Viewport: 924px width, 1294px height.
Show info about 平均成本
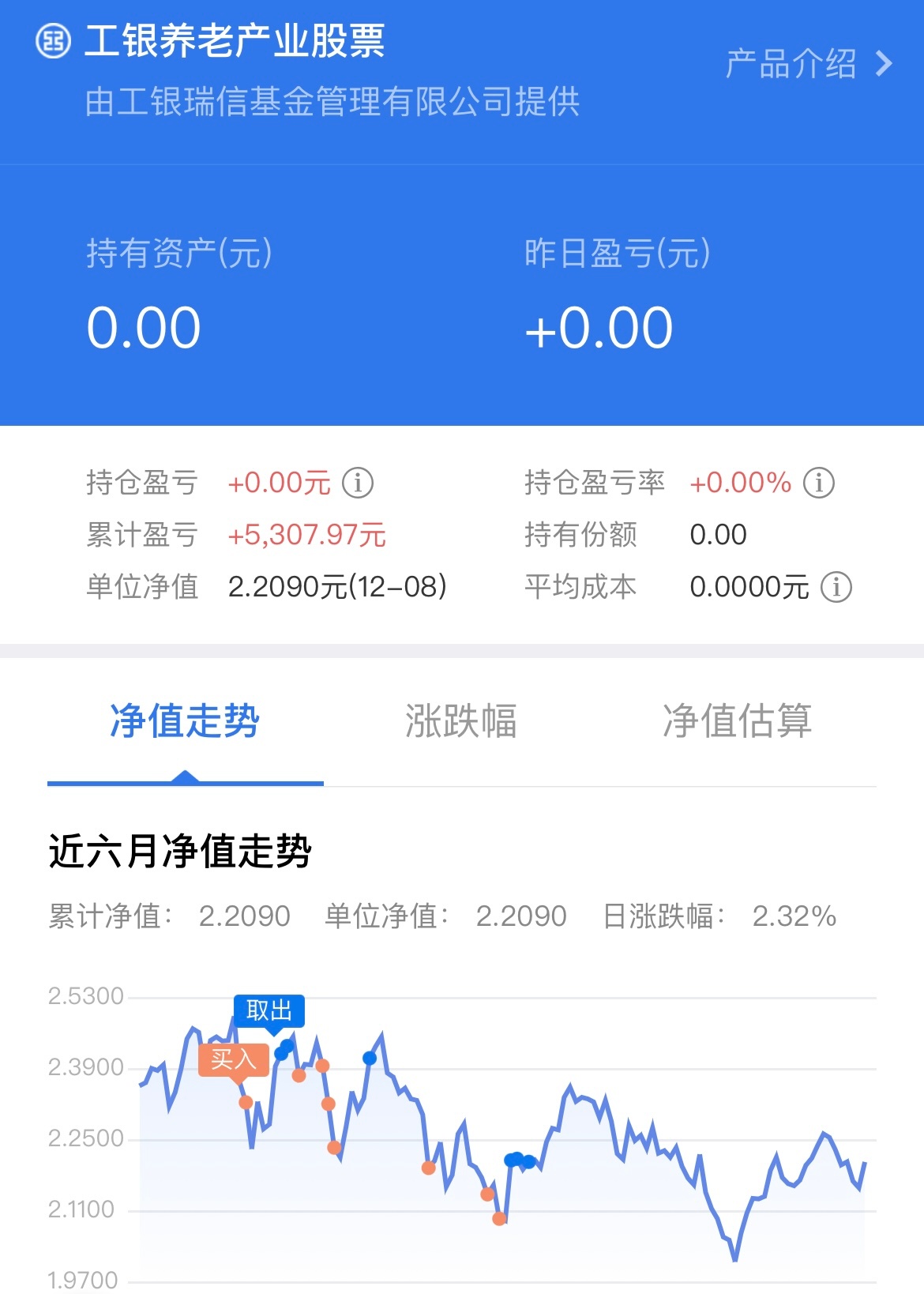pyautogui.click(x=836, y=587)
